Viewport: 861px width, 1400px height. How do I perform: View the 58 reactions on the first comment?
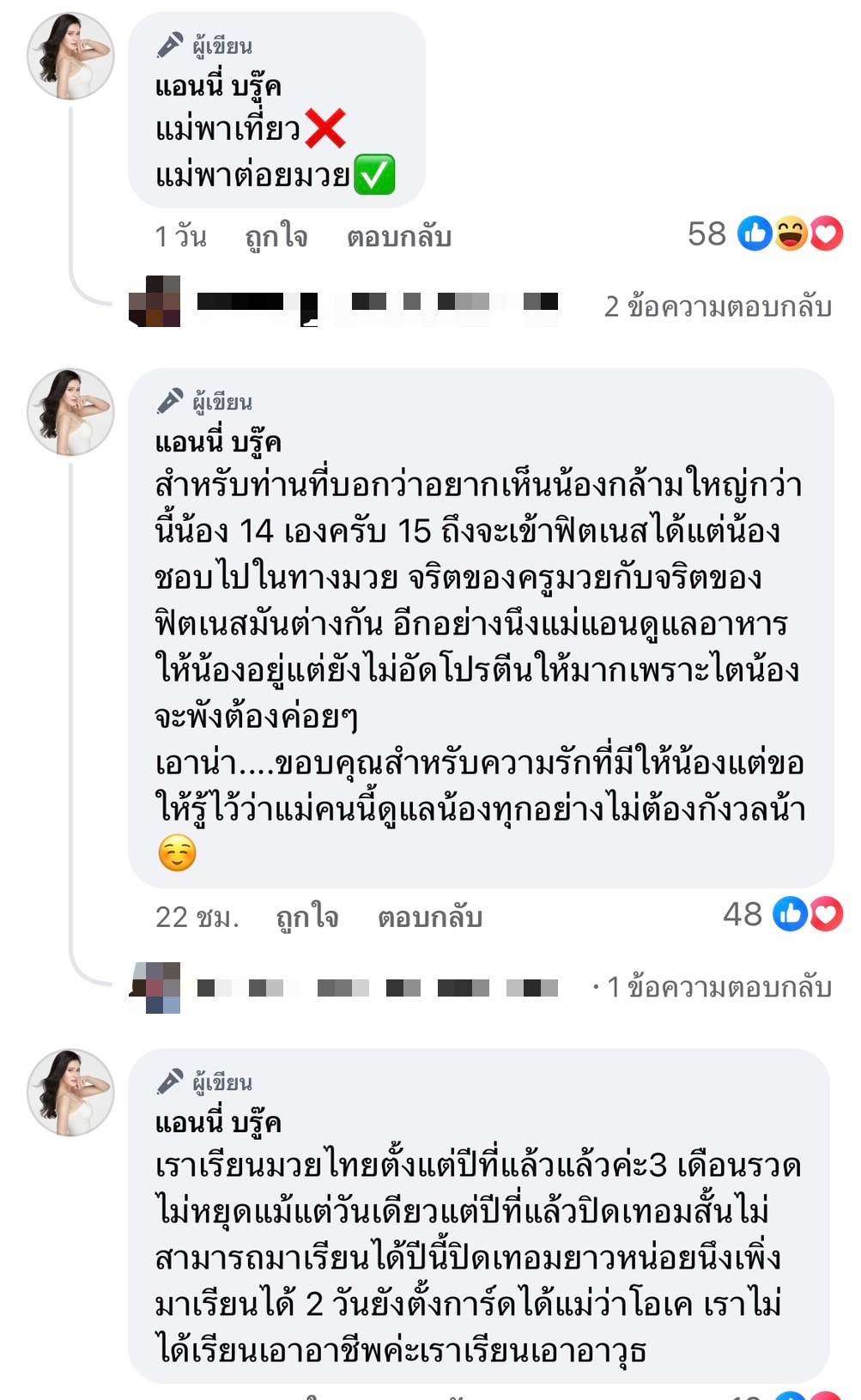(764, 233)
